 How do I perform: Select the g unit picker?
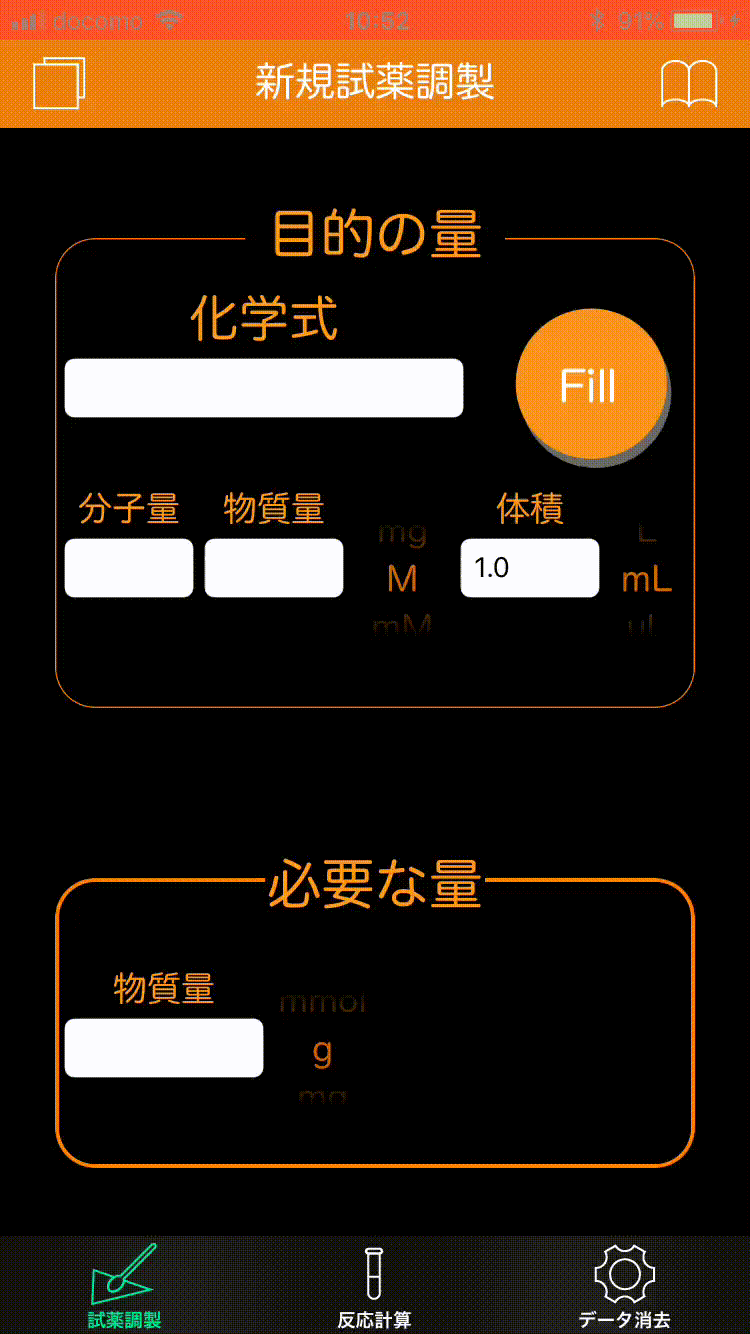pos(322,1051)
